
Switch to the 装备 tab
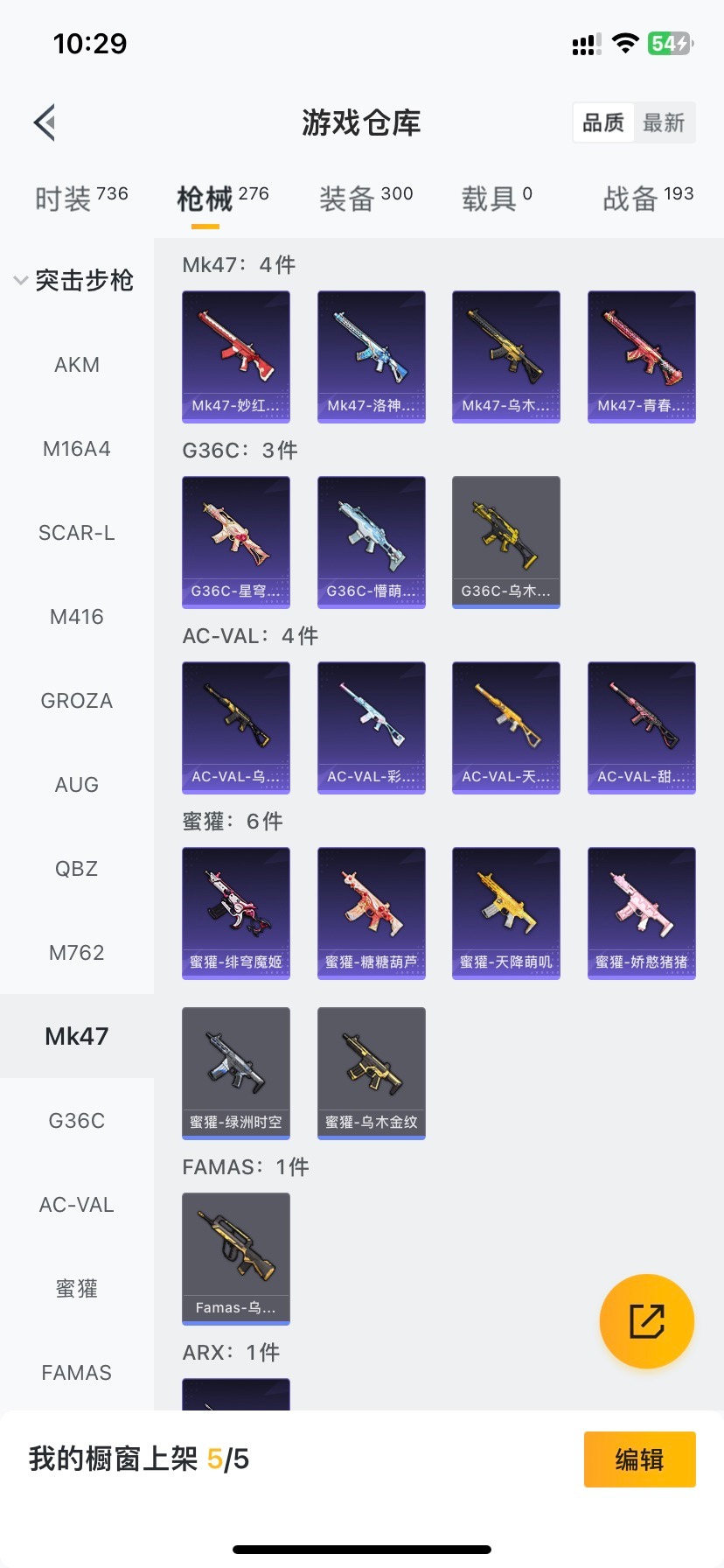[365, 199]
